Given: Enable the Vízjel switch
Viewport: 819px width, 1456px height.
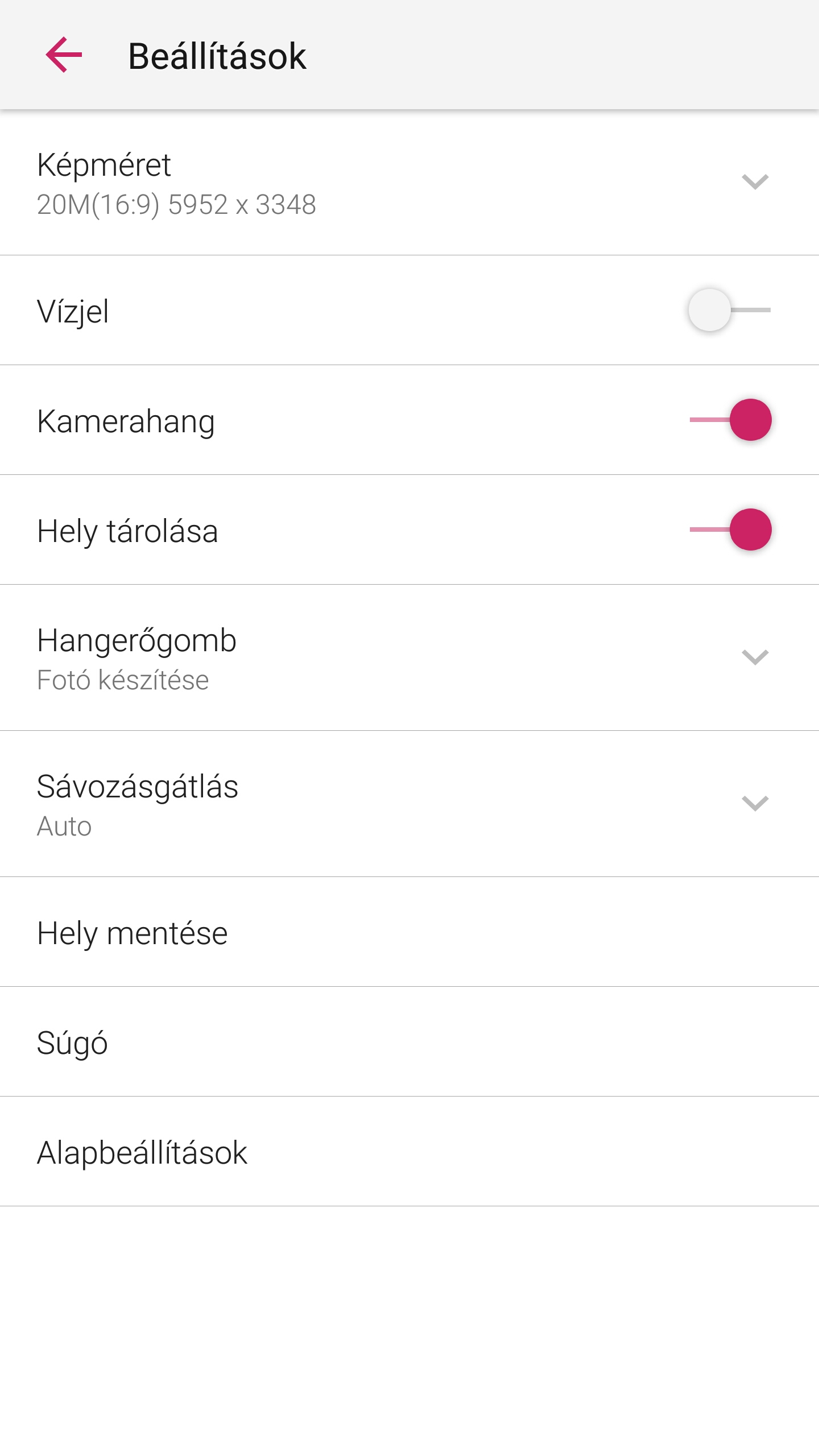Looking at the screenshot, I should 730,310.
